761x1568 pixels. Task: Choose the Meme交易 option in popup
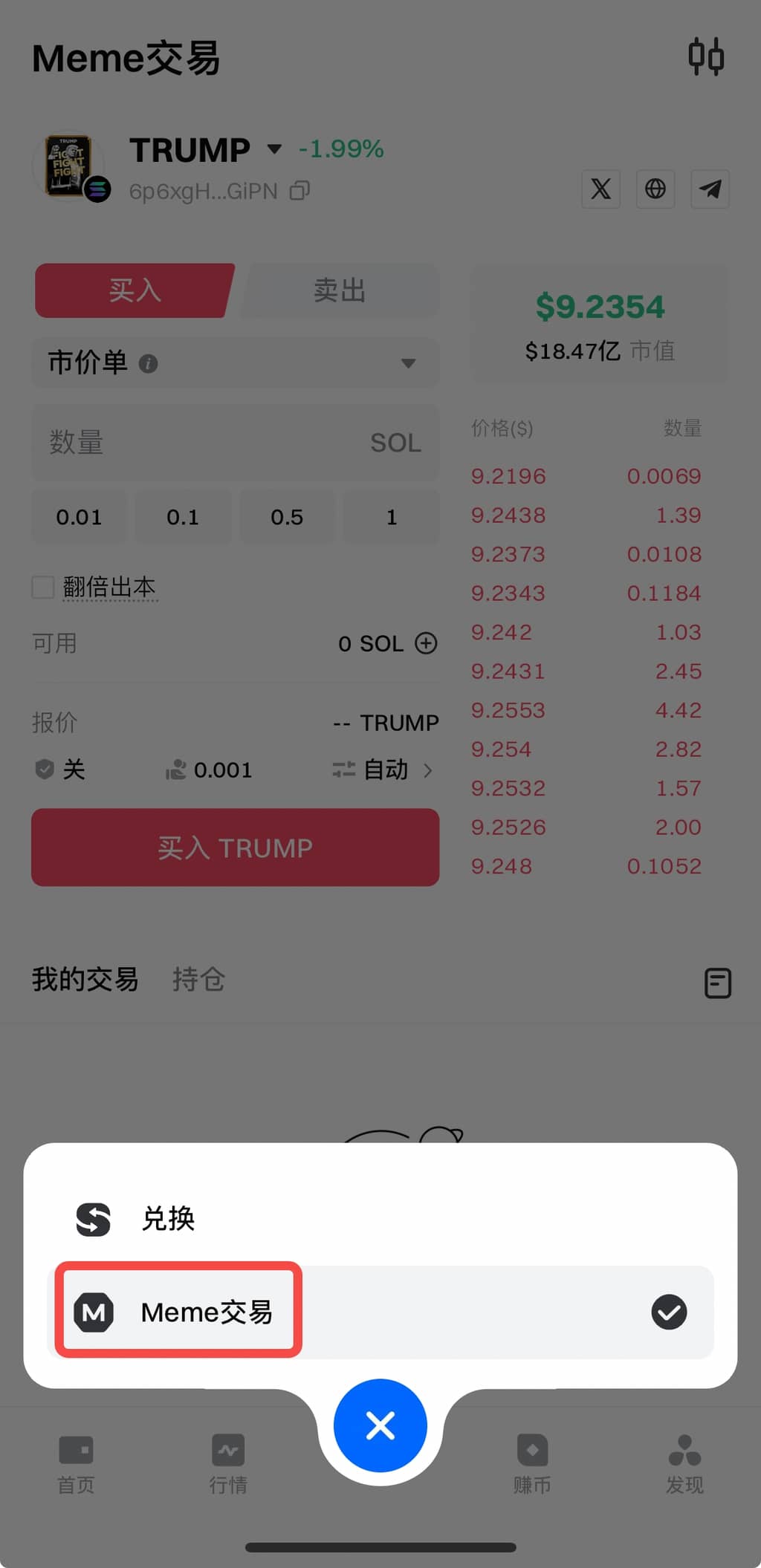tap(207, 1312)
